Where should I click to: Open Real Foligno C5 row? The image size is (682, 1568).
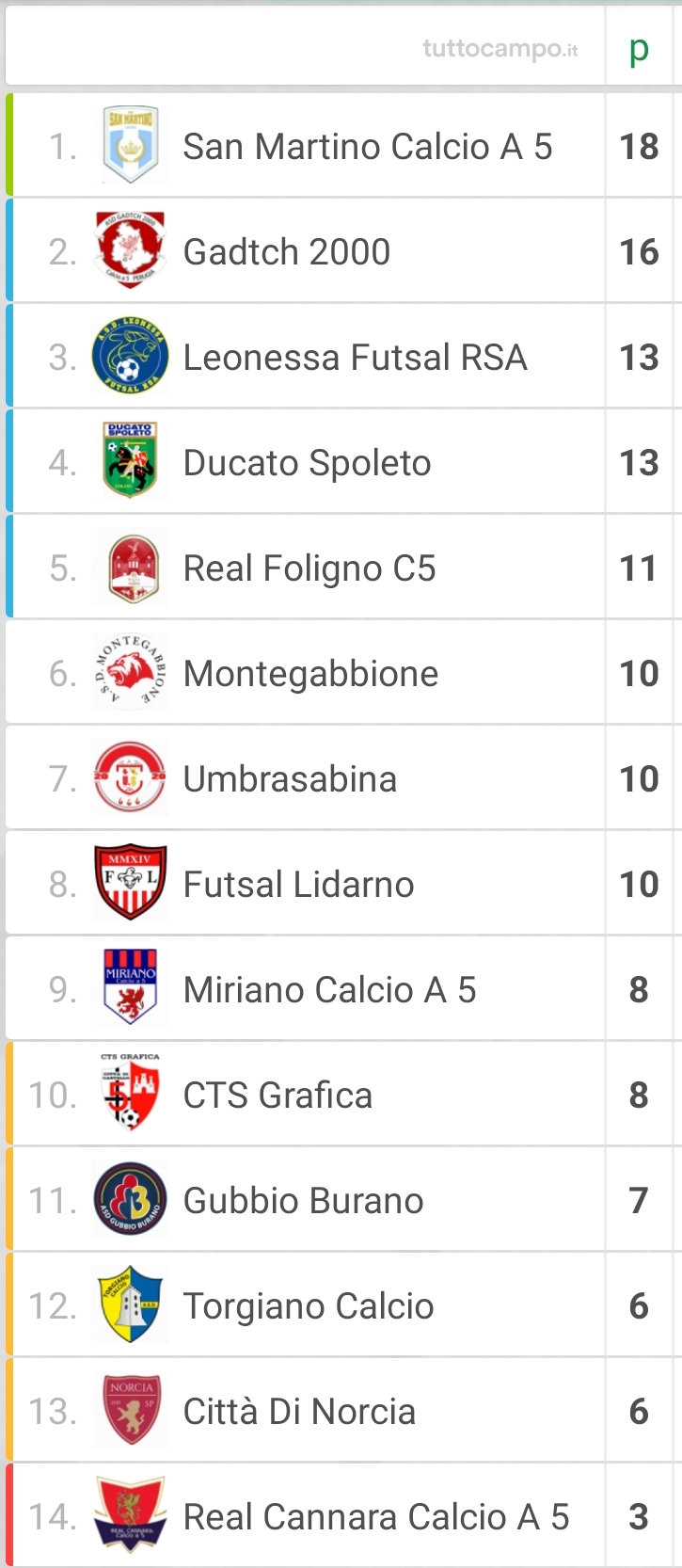click(x=343, y=568)
